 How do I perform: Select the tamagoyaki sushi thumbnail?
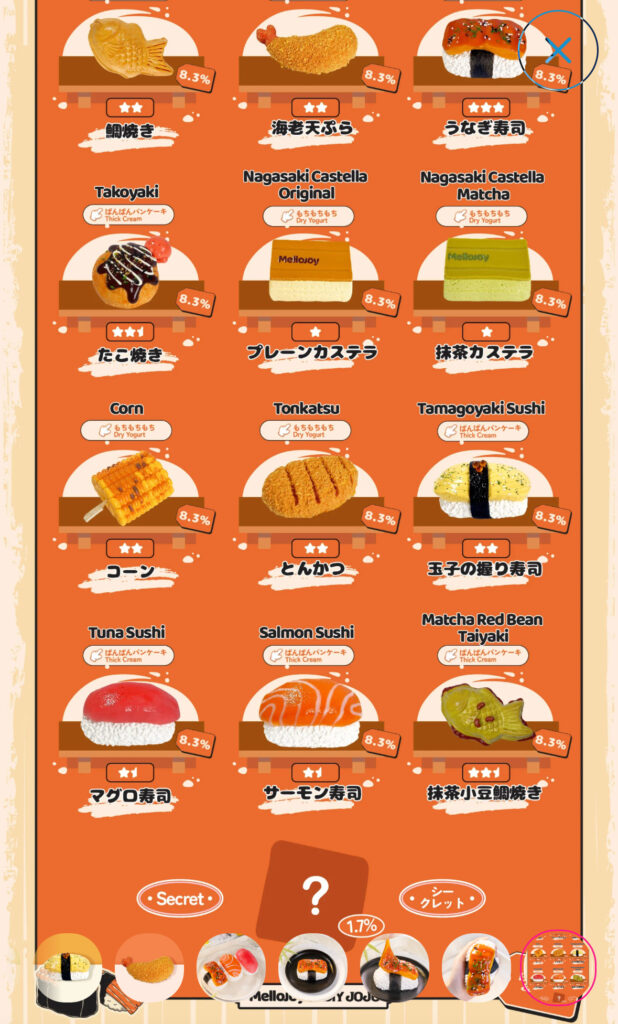[x=68, y=967]
